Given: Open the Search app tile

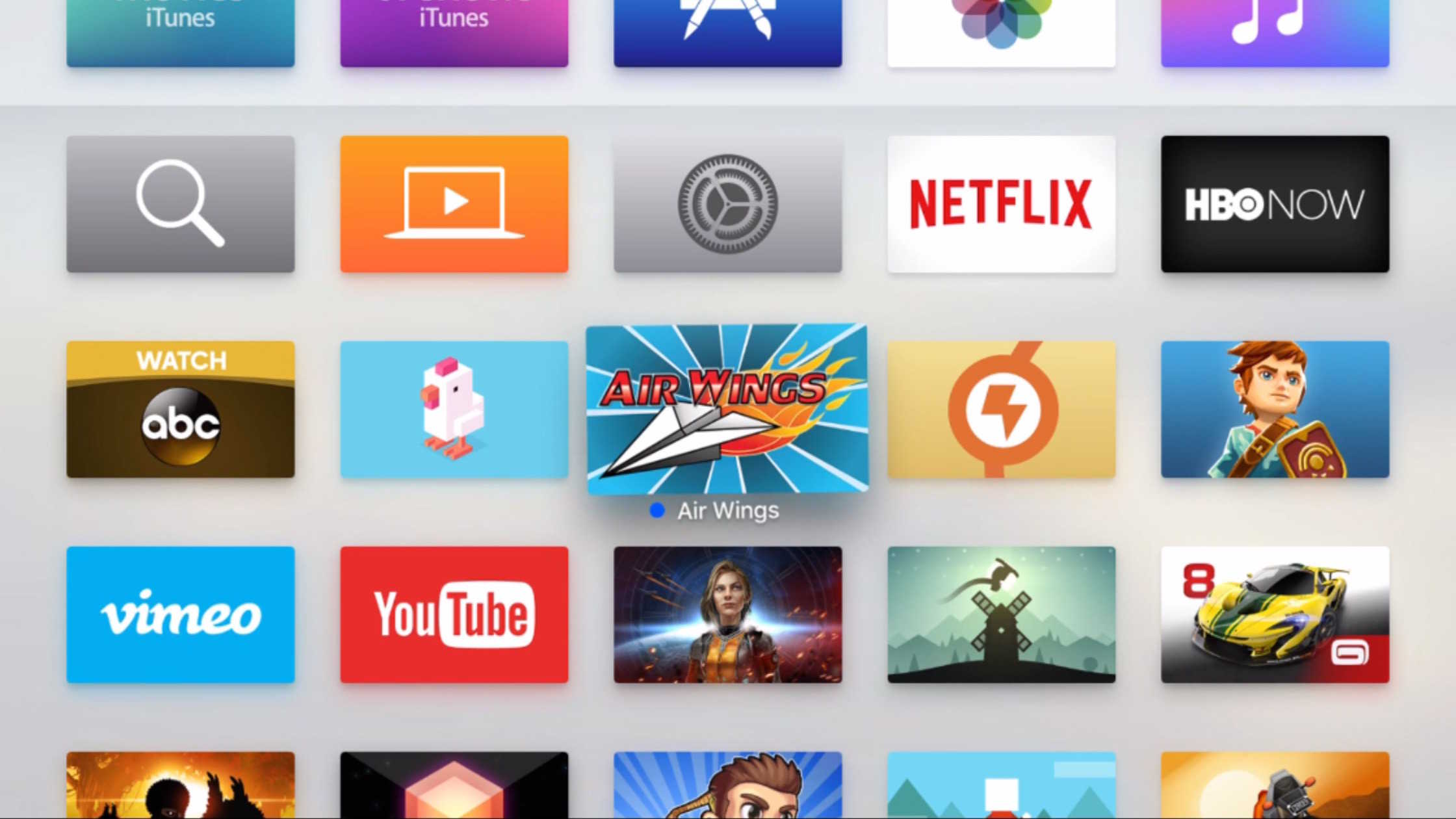Looking at the screenshot, I should [180, 204].
